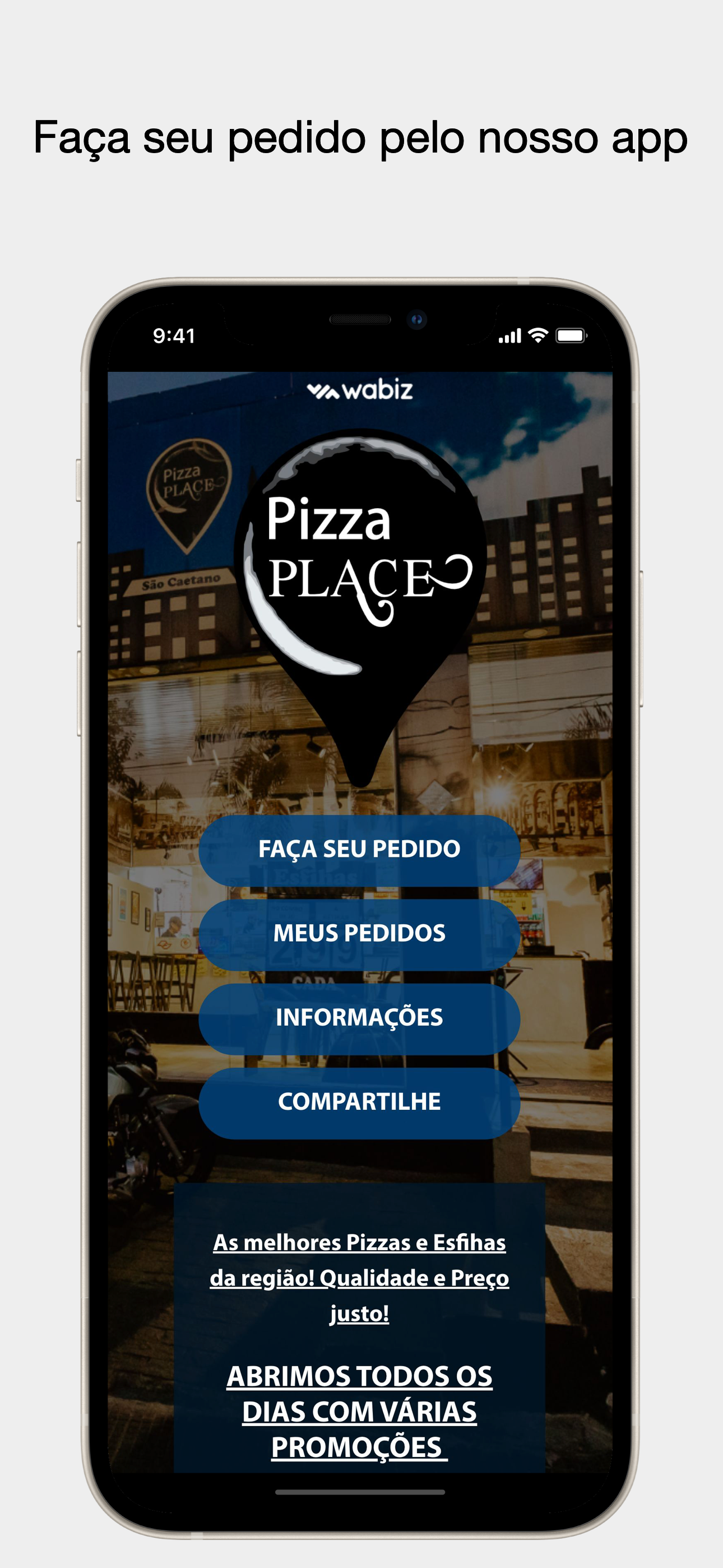Select the São Caetano sign in the background
The image size is (723, 1568).
[x=183, y=582]
